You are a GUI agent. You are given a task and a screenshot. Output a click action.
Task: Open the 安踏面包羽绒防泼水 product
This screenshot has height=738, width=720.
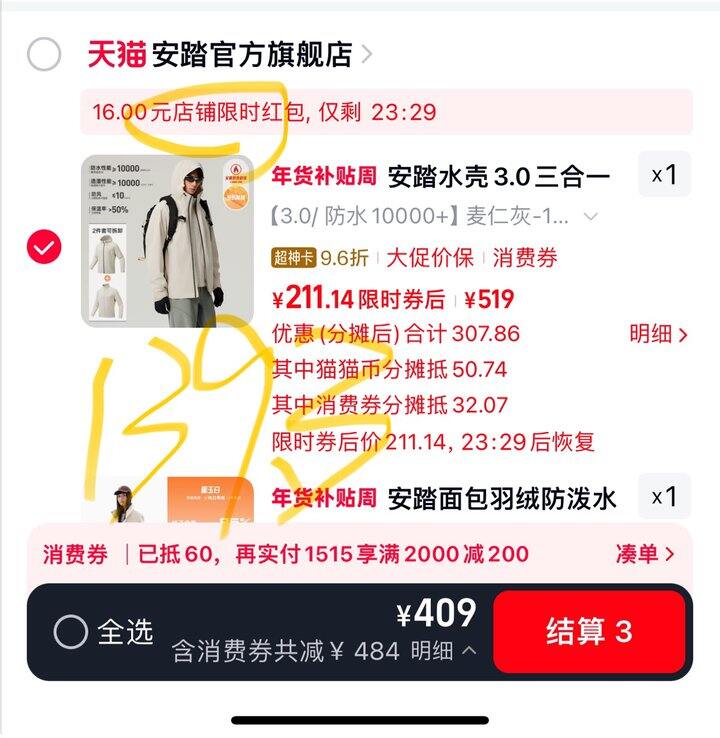(x=500, y=497)
